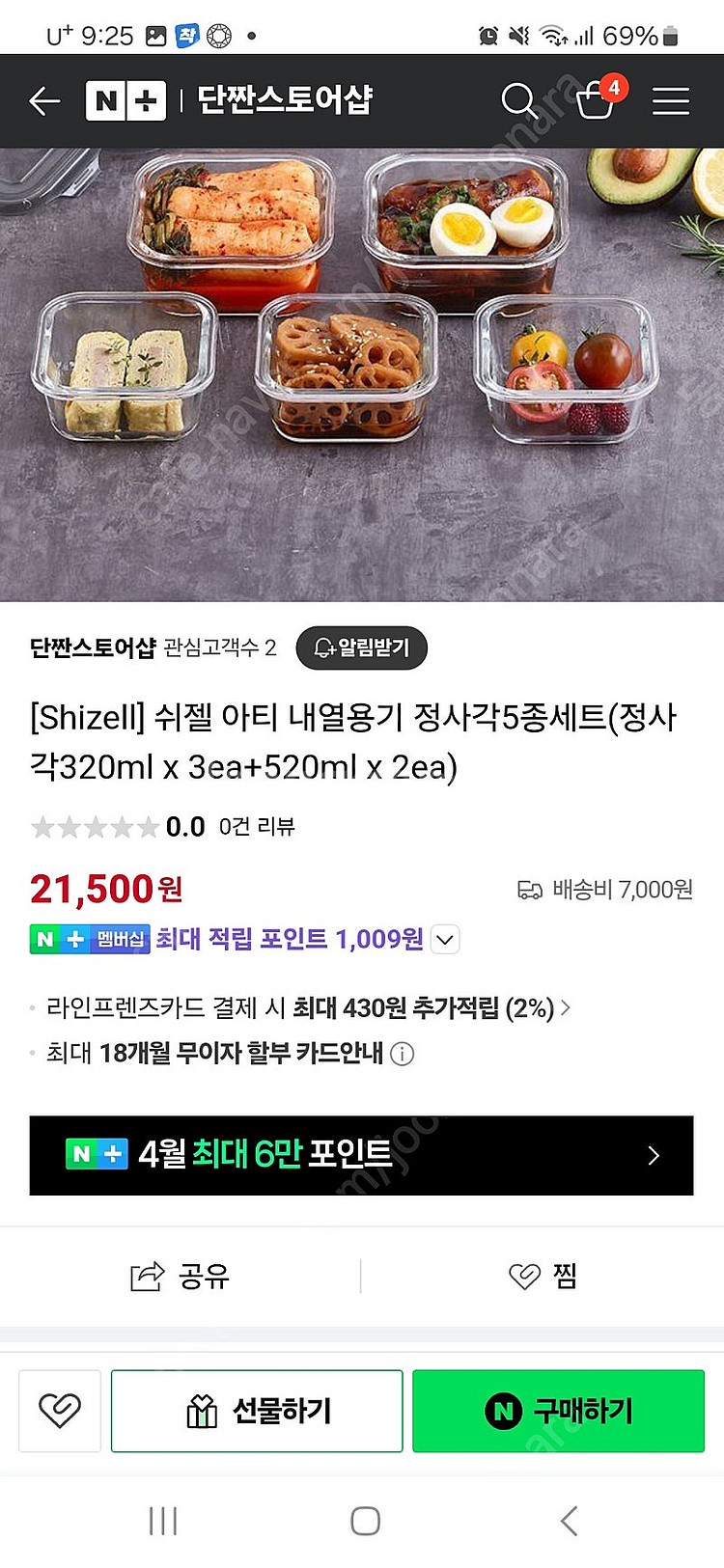
Task: Open the search magnifier icon
Action: click(x=519, y=100)
